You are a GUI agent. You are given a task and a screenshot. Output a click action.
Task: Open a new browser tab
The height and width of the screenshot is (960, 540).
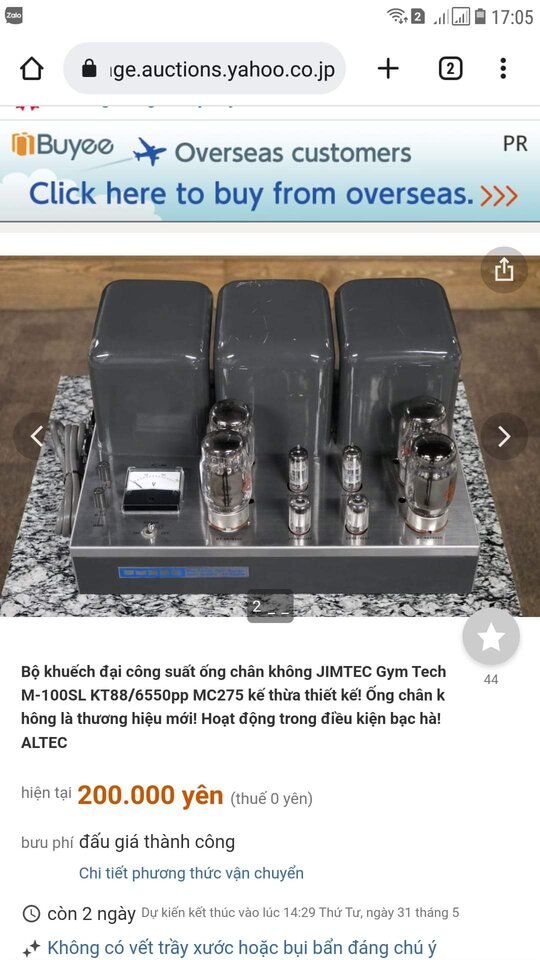point(388,69)
